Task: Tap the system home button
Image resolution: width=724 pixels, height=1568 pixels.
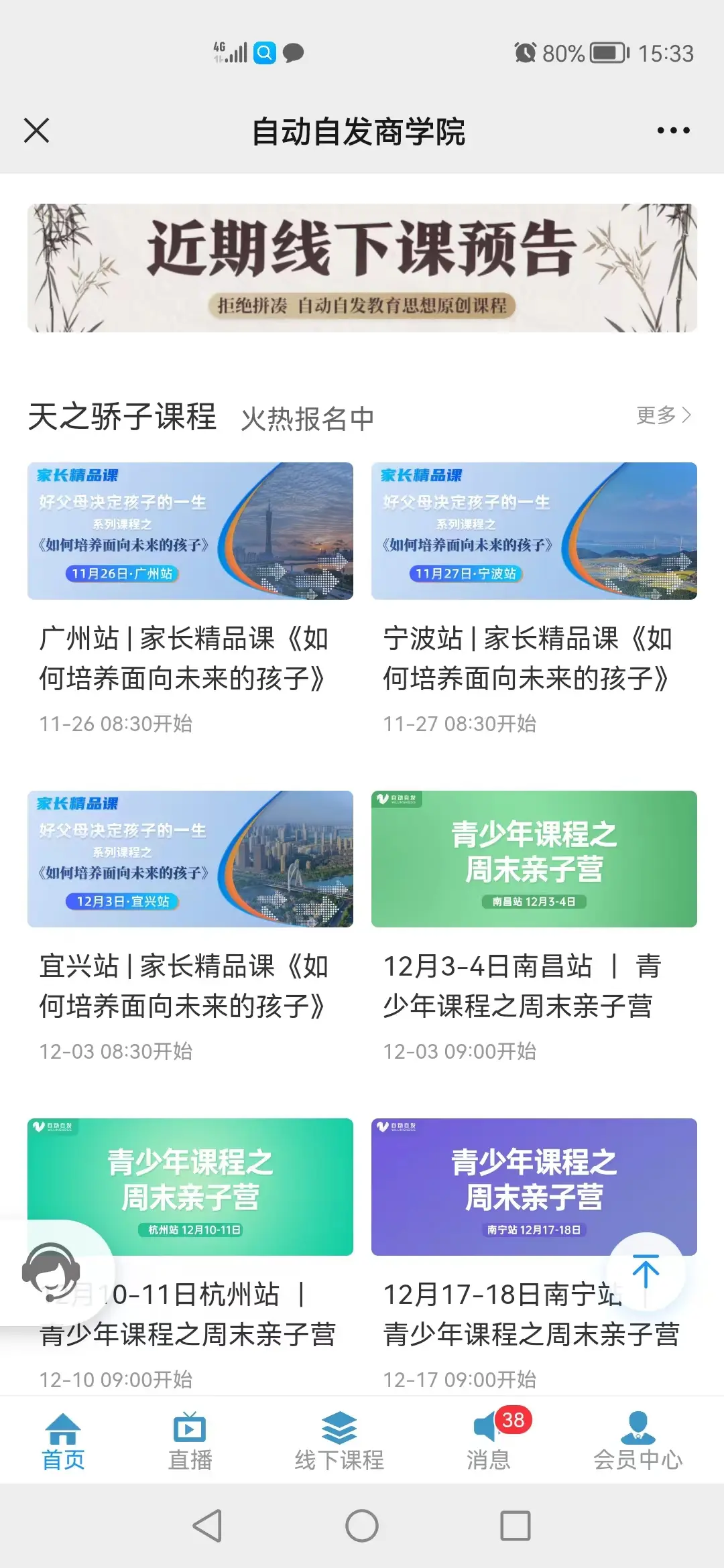Action: click(x=362, y=1526)
